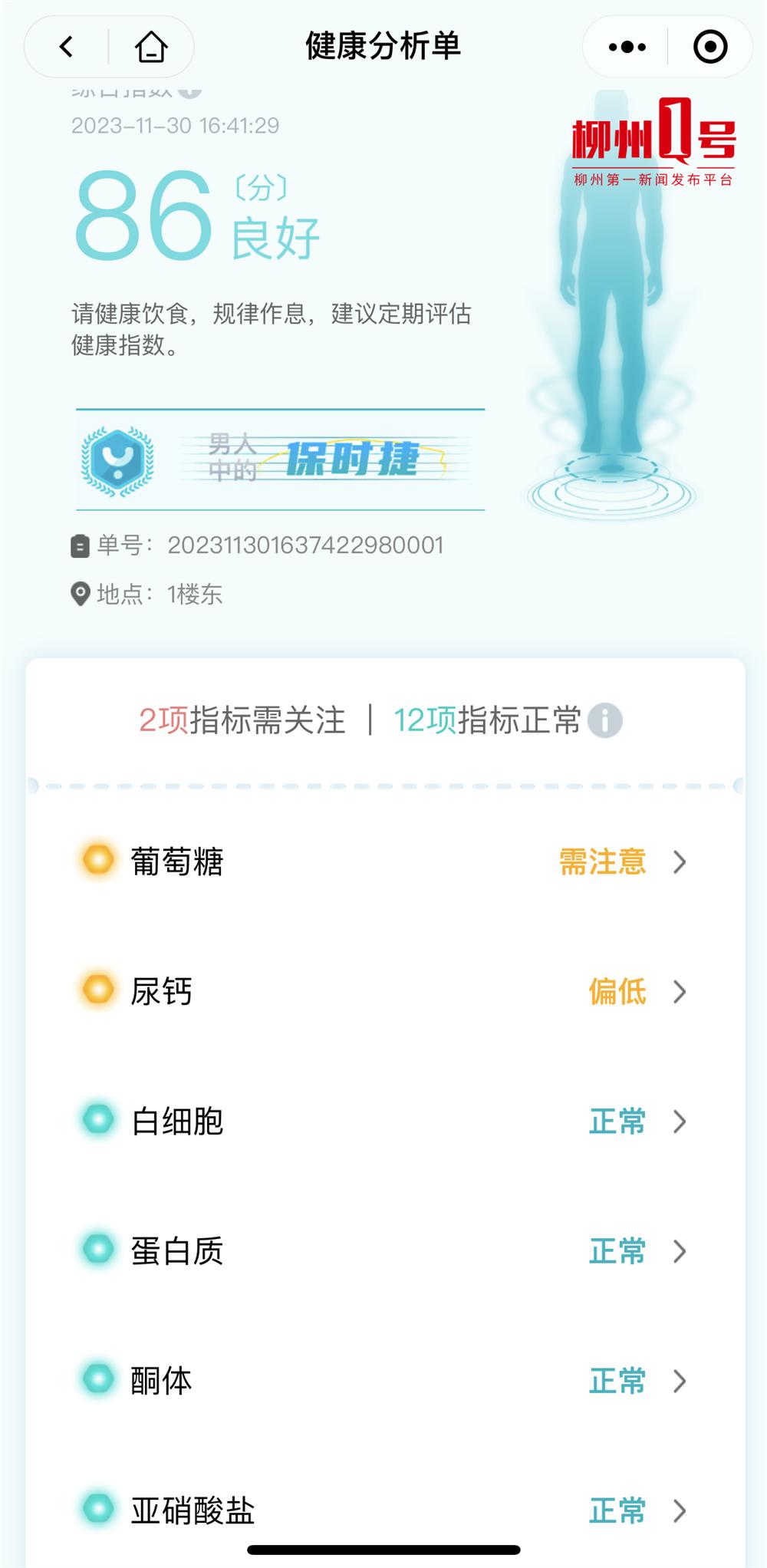Return to the mini program home

point(151,47)
